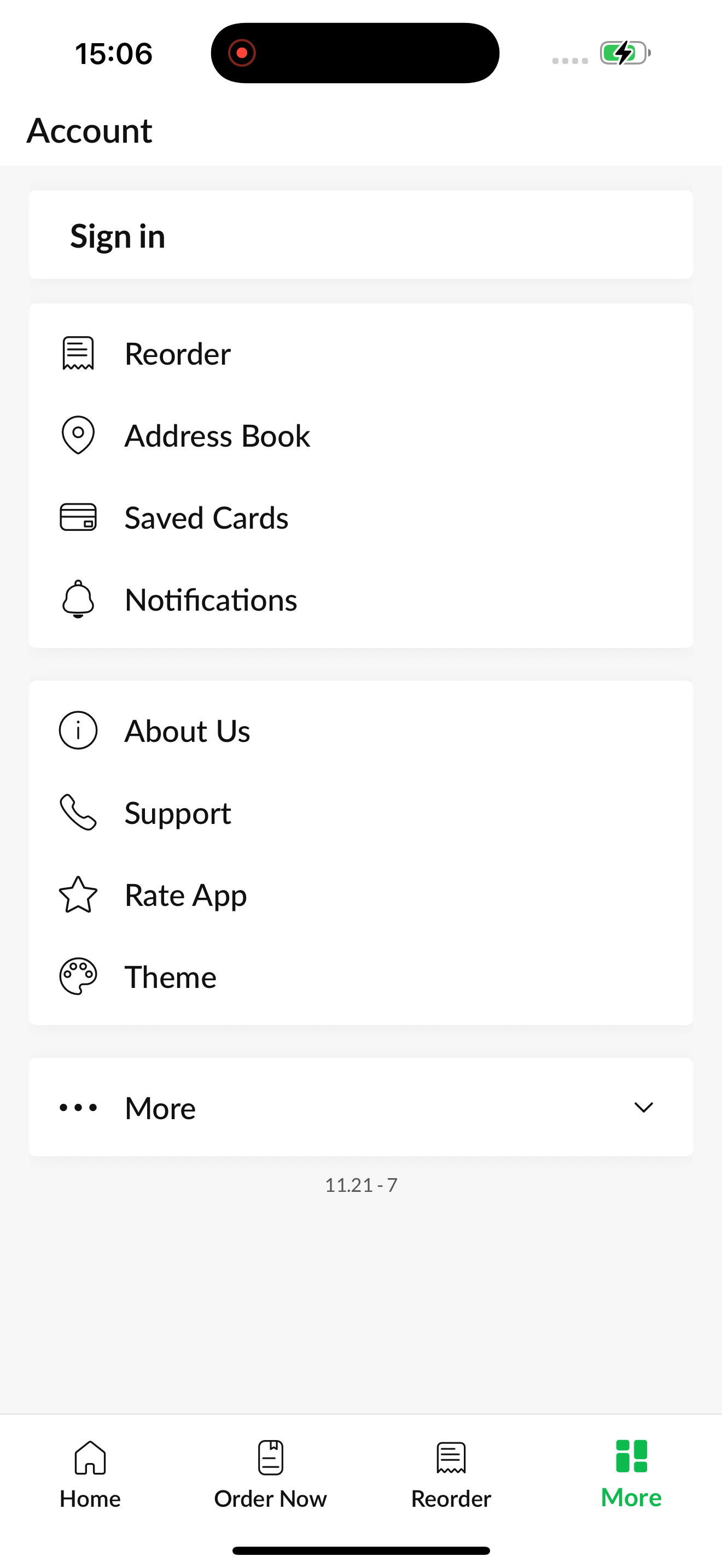
Task: Open Notifications settings
Action: (x=360, y=600)
